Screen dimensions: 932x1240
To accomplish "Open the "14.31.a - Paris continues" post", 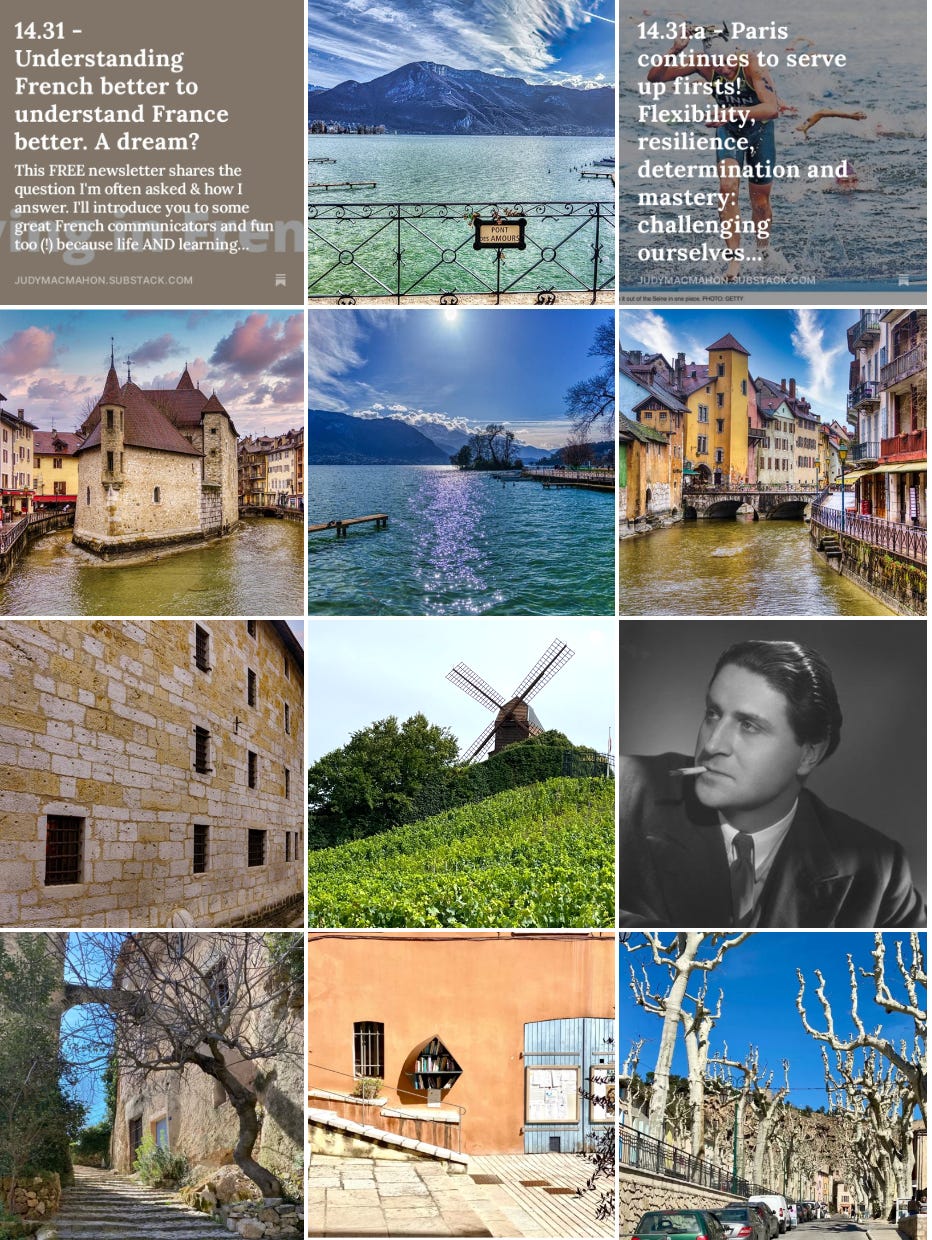I will [x=772, y=150].
